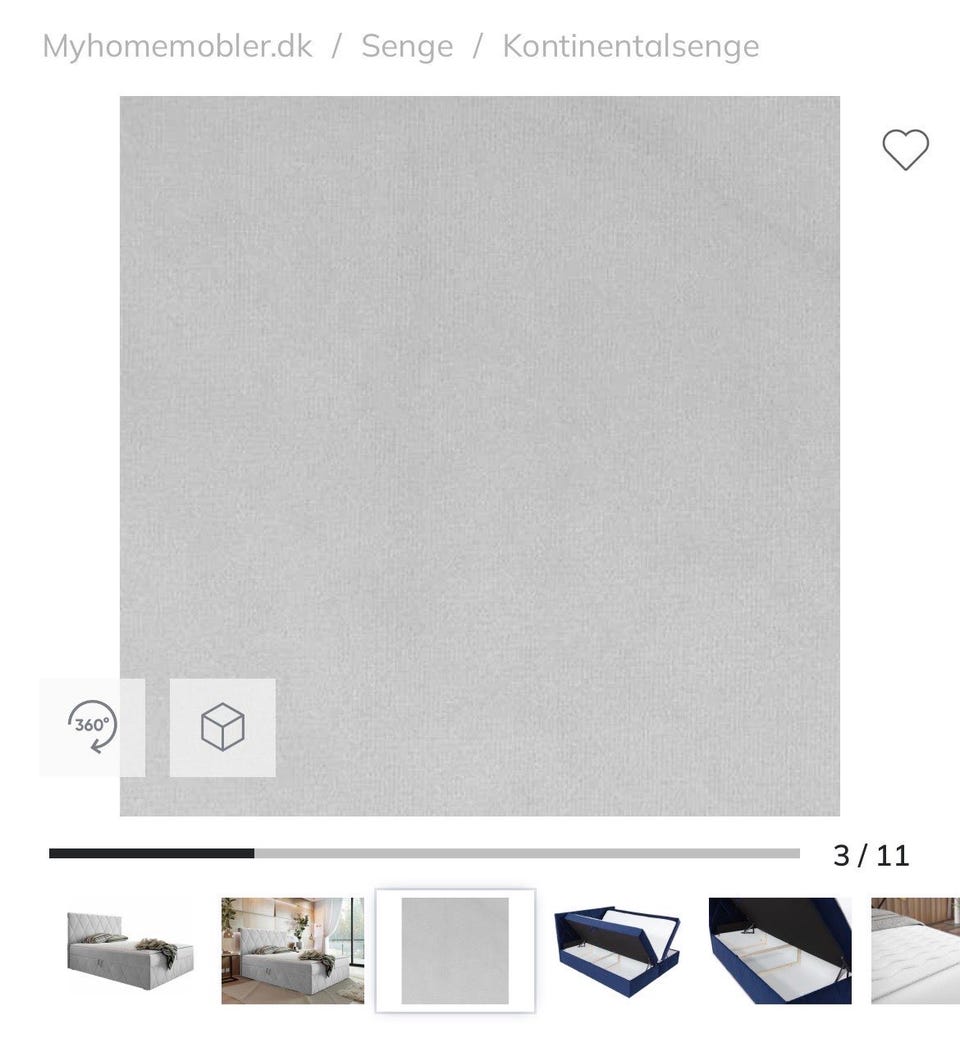Click the 360° rotation arrow icon
The width and height of the screenshot is (960, 1061).
92,727
